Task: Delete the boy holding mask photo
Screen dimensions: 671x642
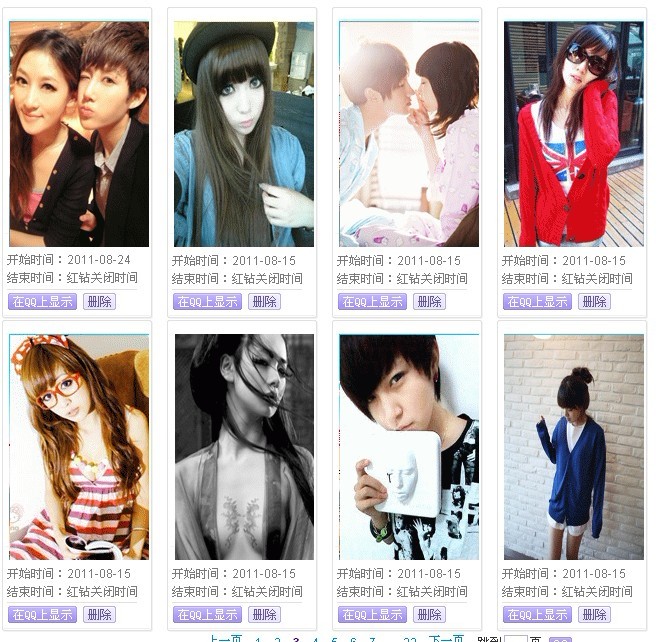Action: click(x=429, y=614)
